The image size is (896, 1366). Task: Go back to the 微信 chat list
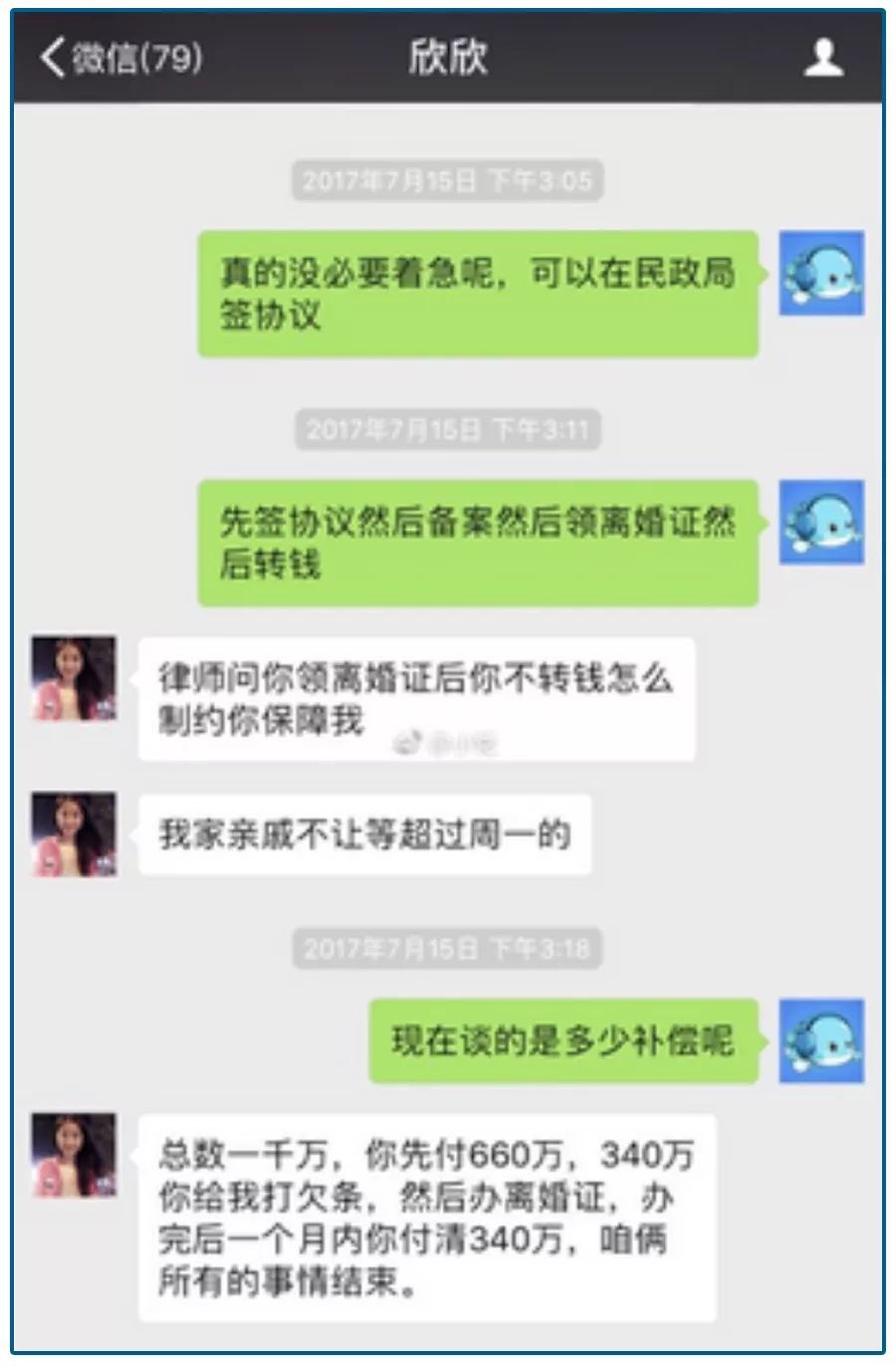point(119,58)
